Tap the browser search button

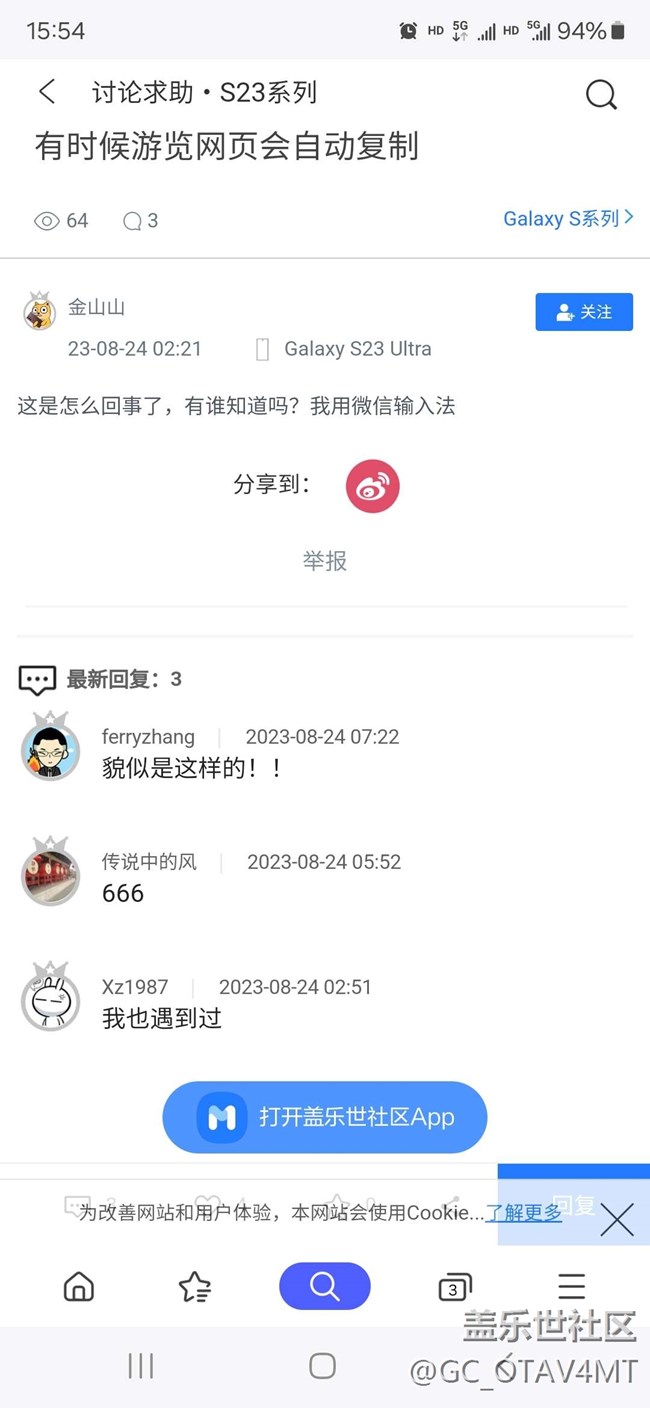325,1286
